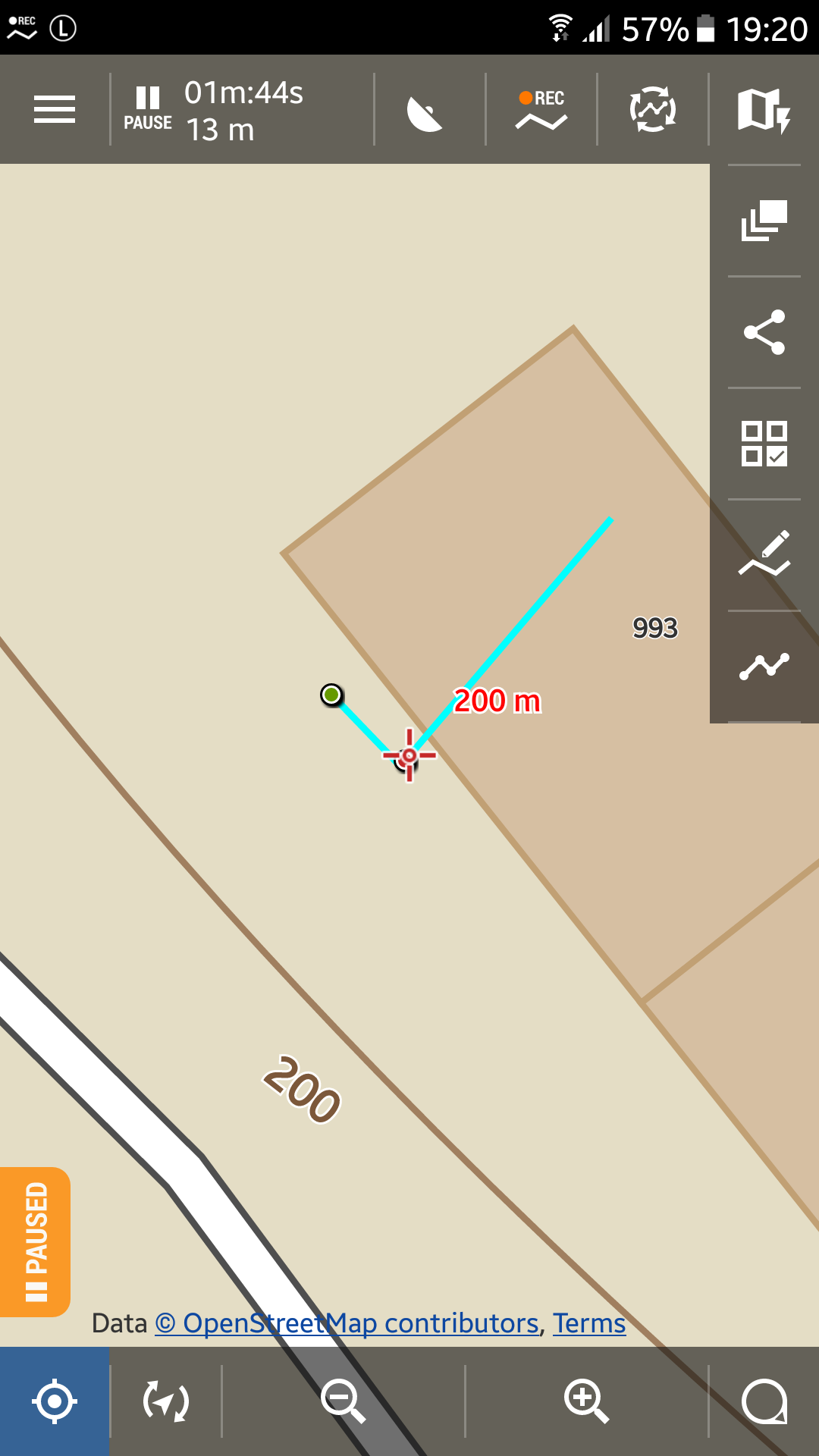
Task: Zoom in the map
Action: [x=586, y=1401]
